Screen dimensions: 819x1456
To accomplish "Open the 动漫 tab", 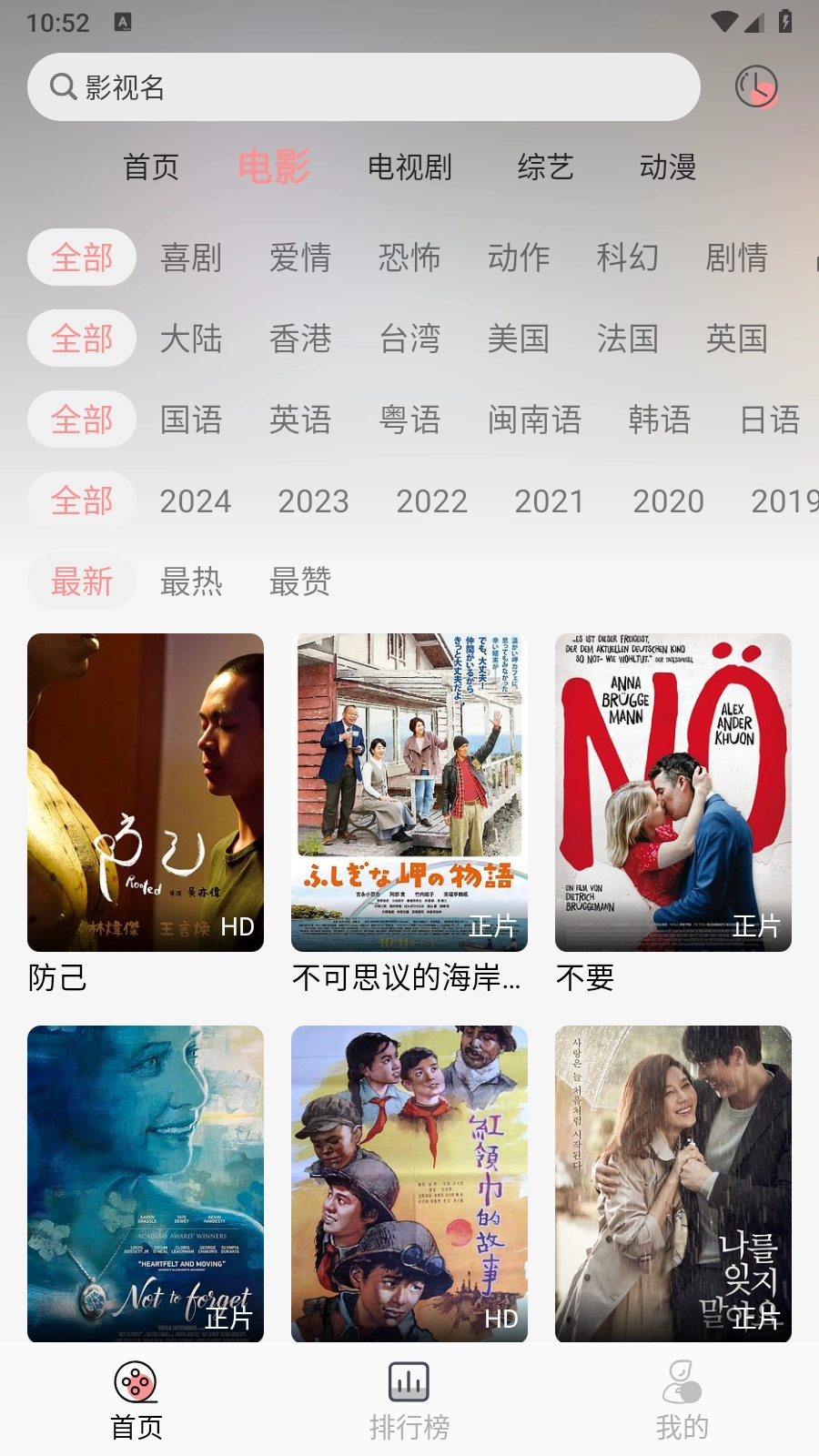I will [x=668, y=167].
